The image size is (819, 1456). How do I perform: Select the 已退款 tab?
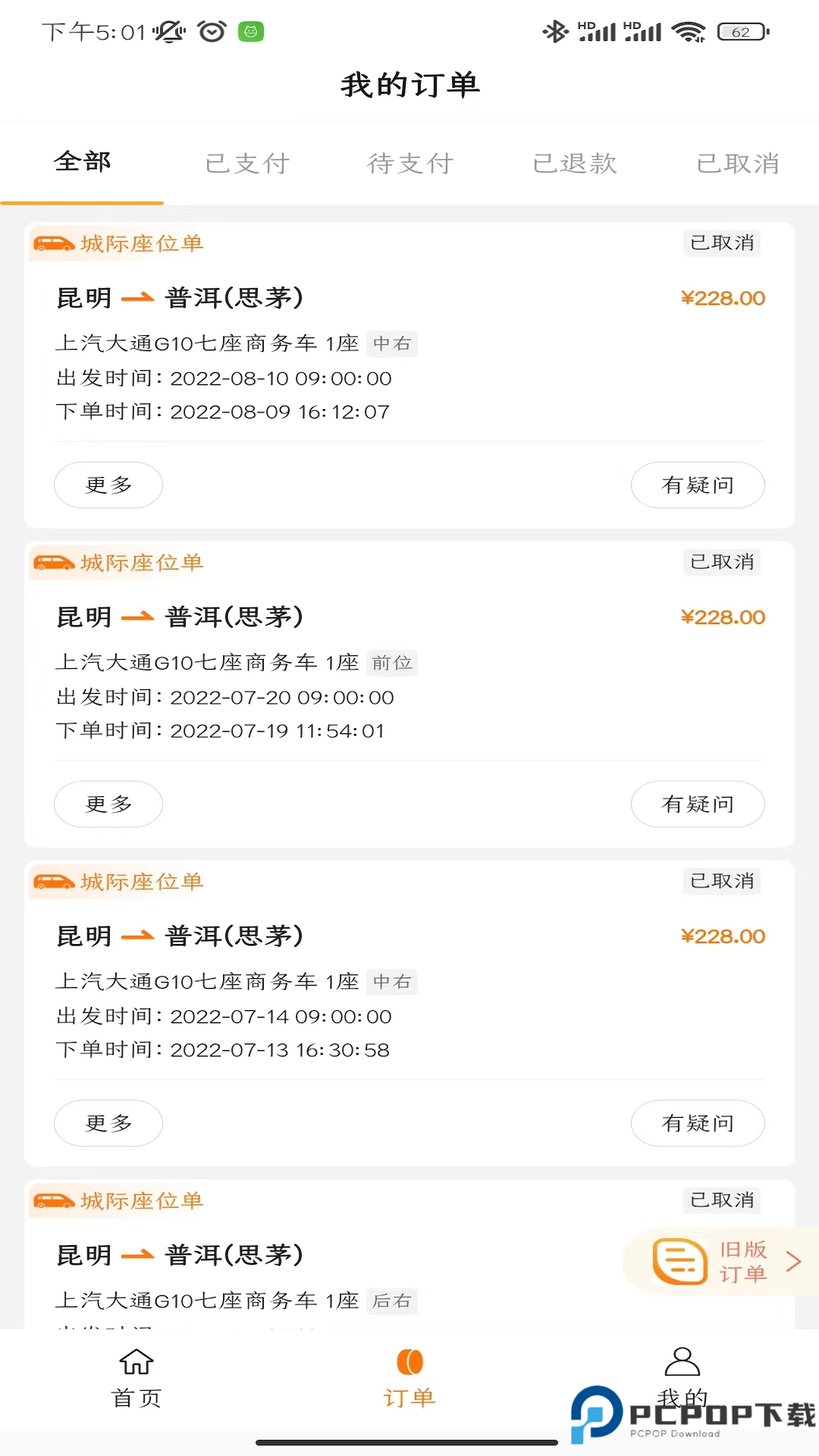pyautogui.click(x=574, y=163)
